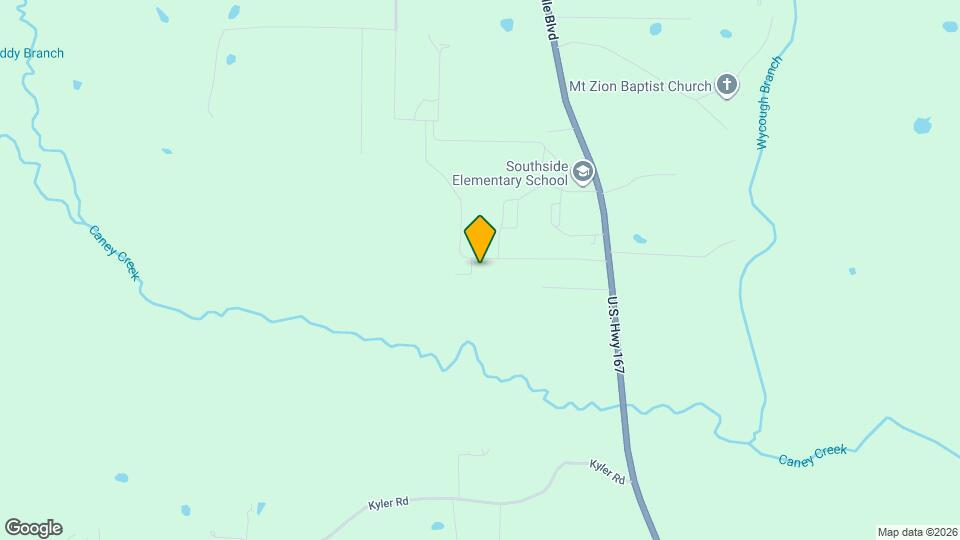Select the Southside Elementary School place icon

click(x=584, y=174)
